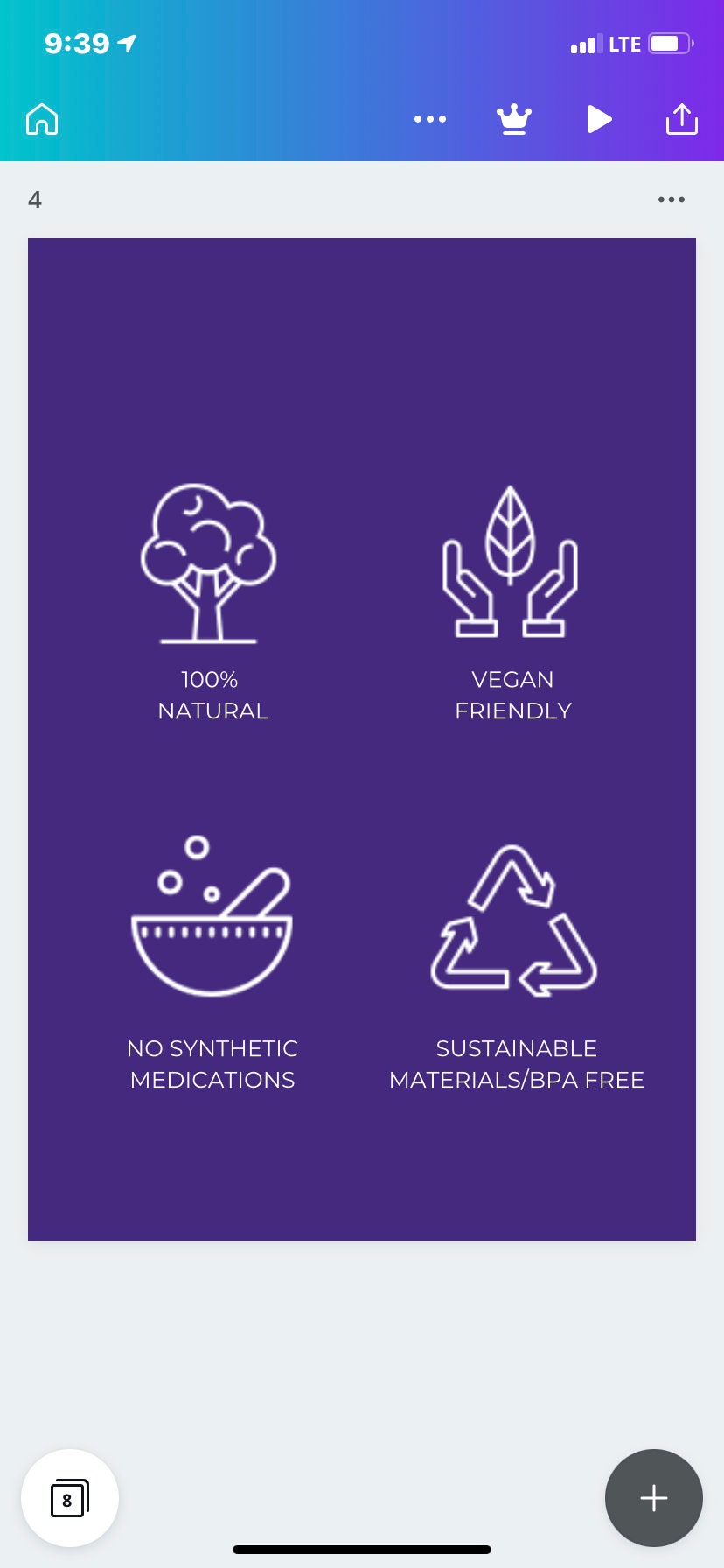
Task: Open page 4 options menu
Action: click(x=672, y=199)
